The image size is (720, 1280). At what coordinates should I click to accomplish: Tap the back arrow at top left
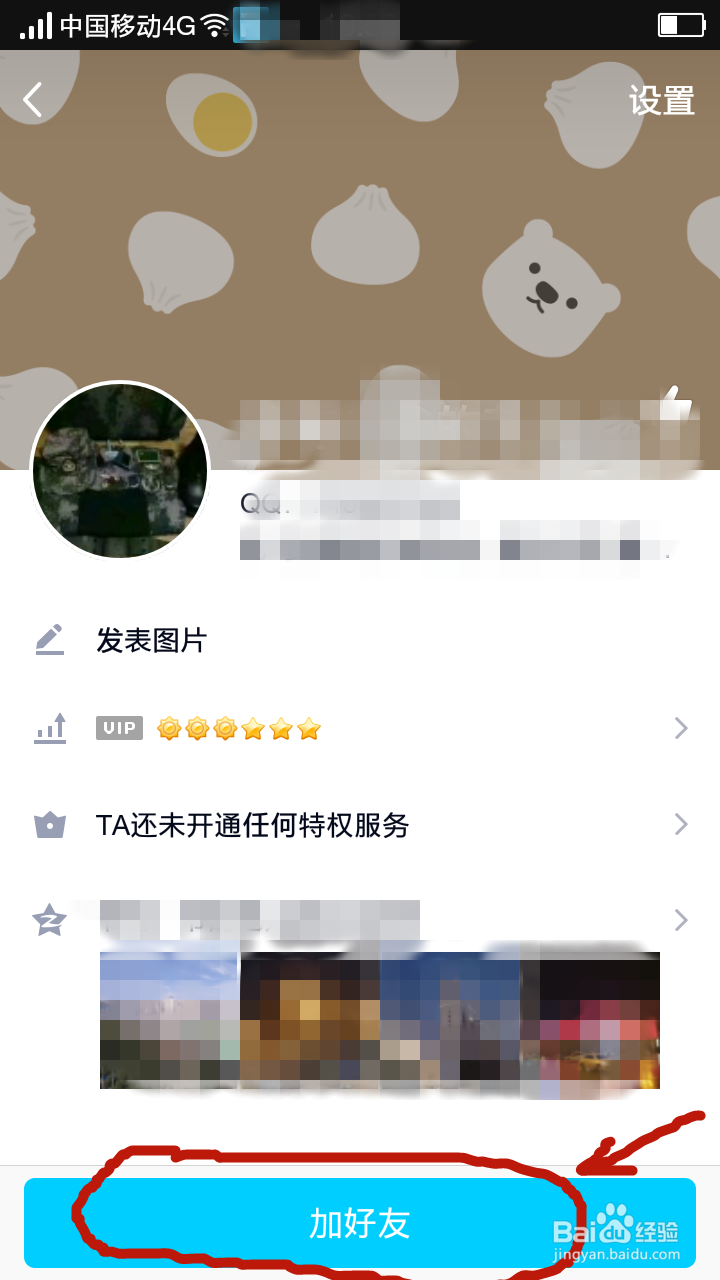coord(32,99)
